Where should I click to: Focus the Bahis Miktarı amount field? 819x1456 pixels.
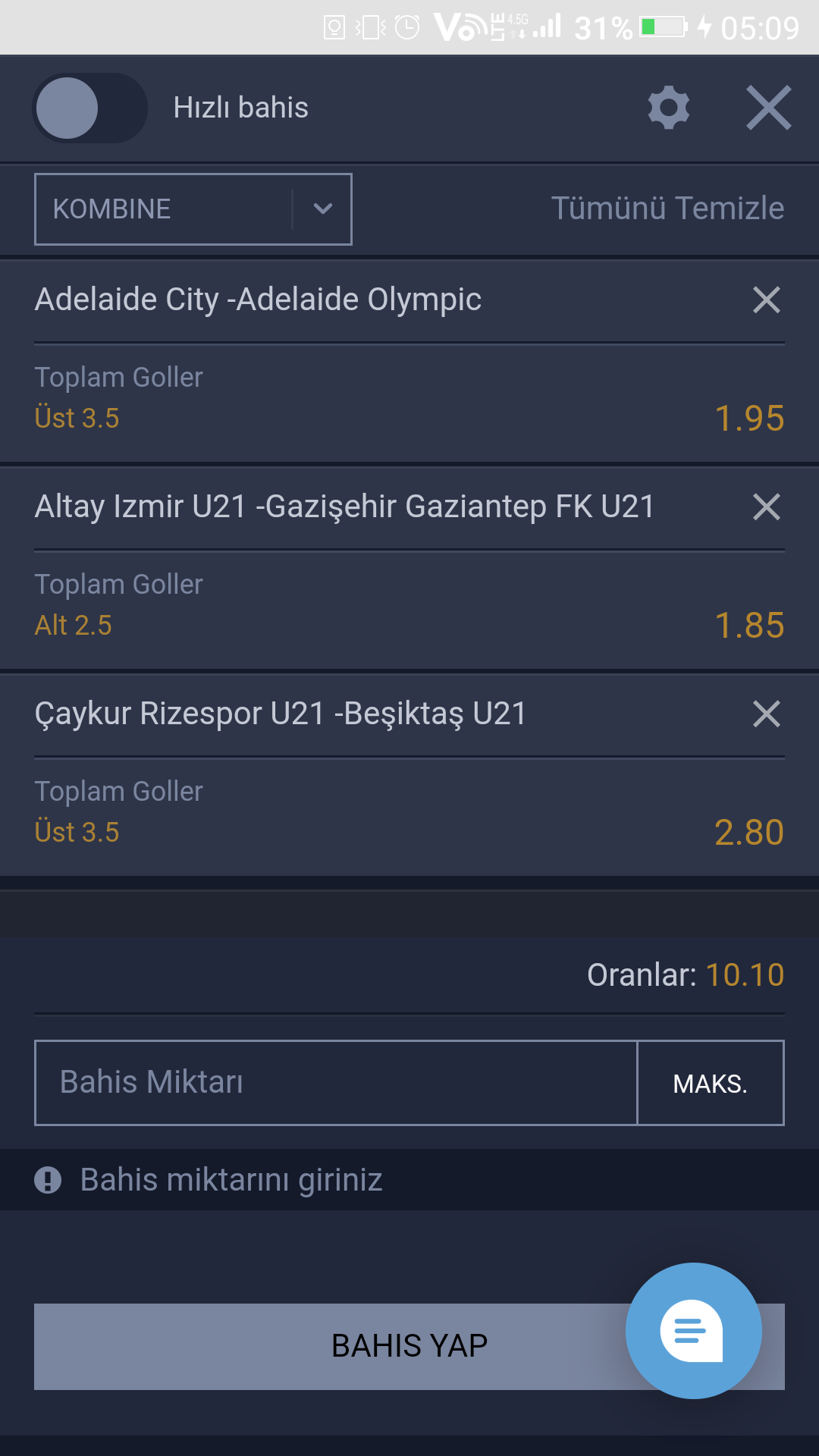click(x=336, y=1083)
